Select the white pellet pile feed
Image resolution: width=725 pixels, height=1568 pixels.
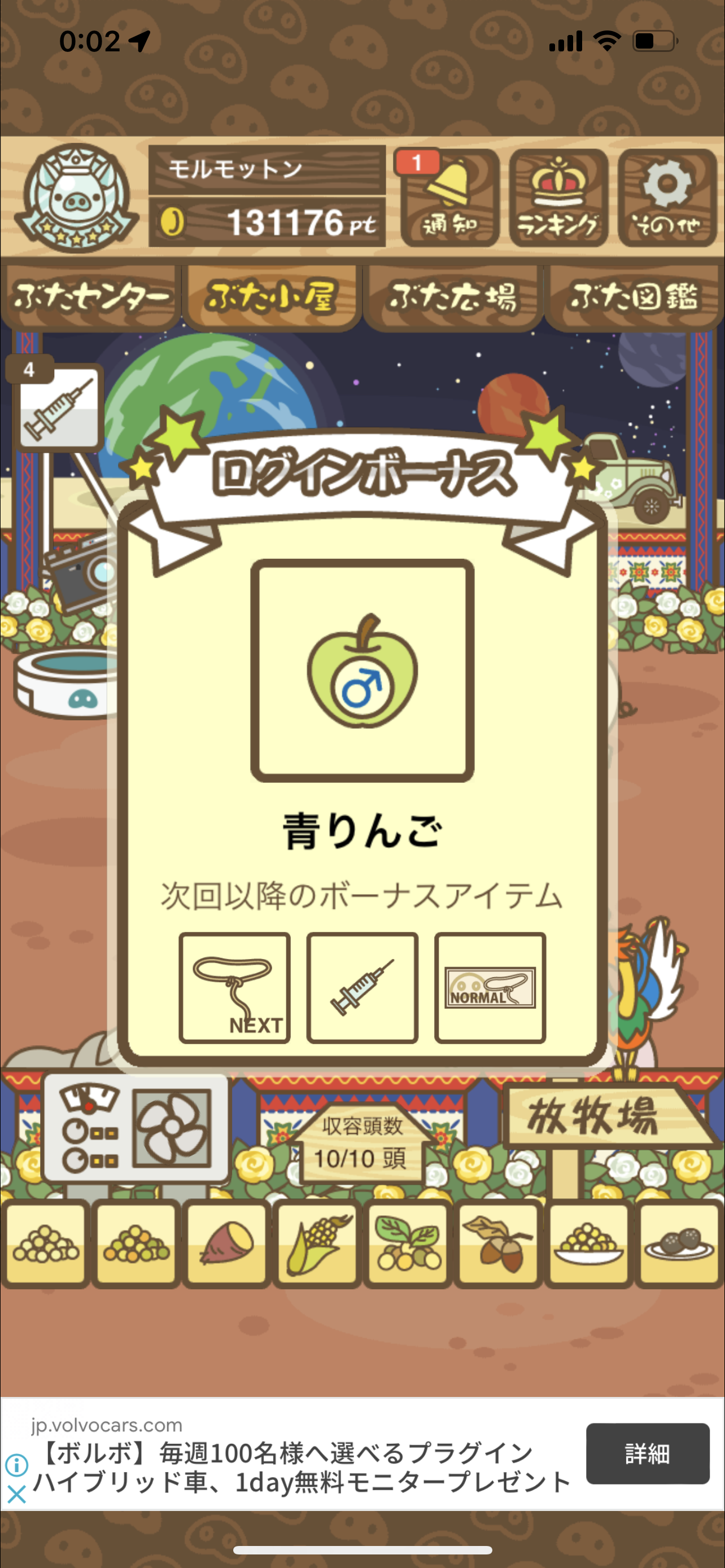[46, 1244]
